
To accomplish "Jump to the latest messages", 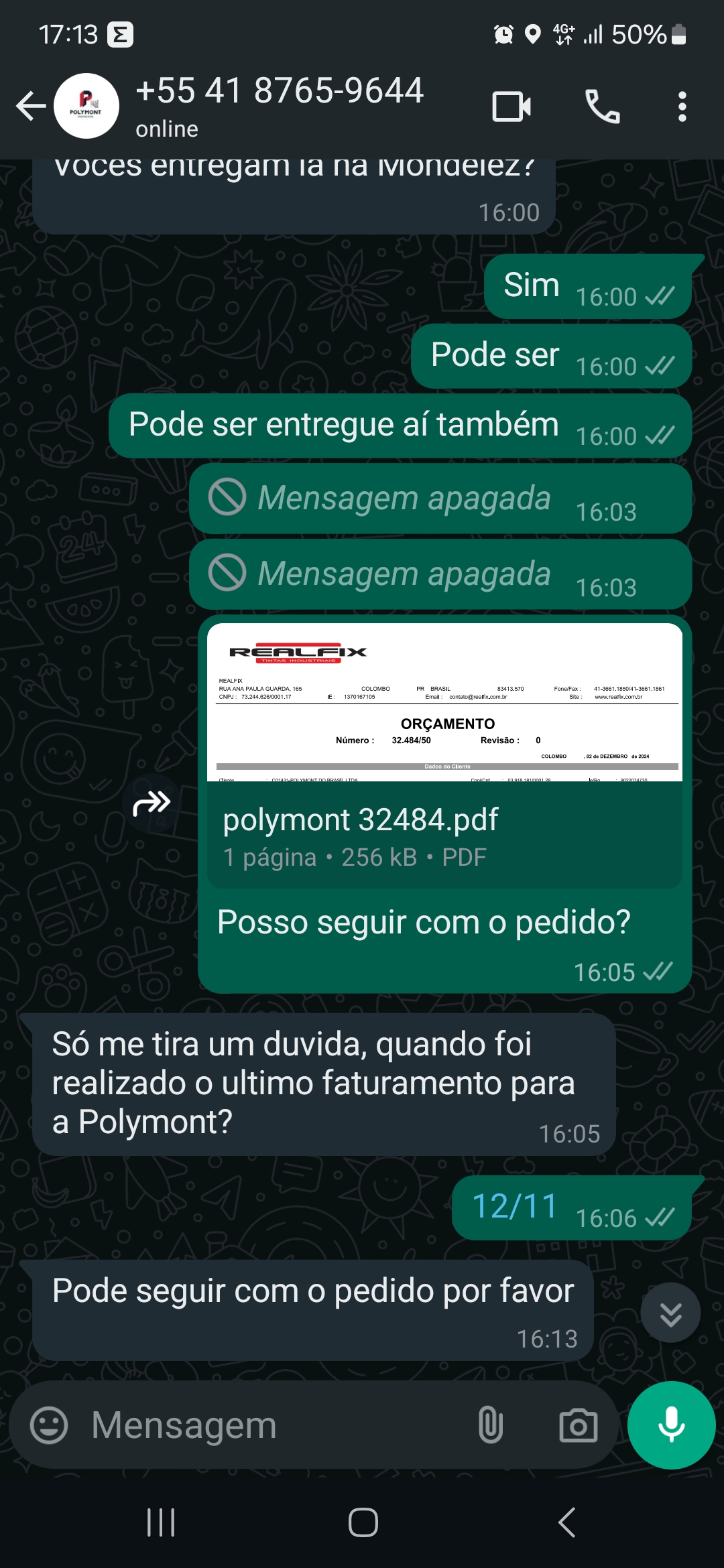I will 670,1313.
